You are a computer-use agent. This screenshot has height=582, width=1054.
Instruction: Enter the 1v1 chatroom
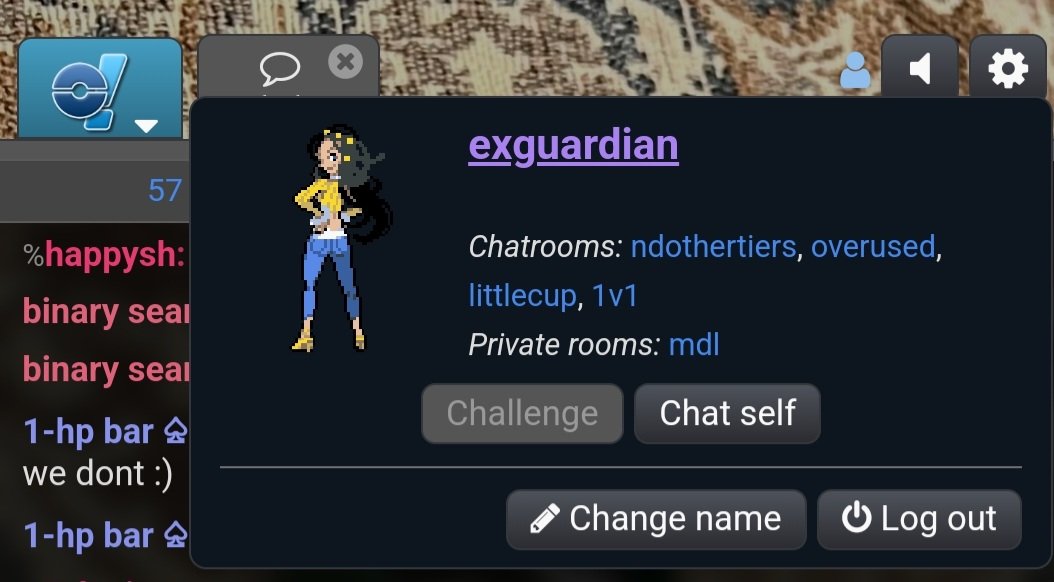(x=615, y=295)
